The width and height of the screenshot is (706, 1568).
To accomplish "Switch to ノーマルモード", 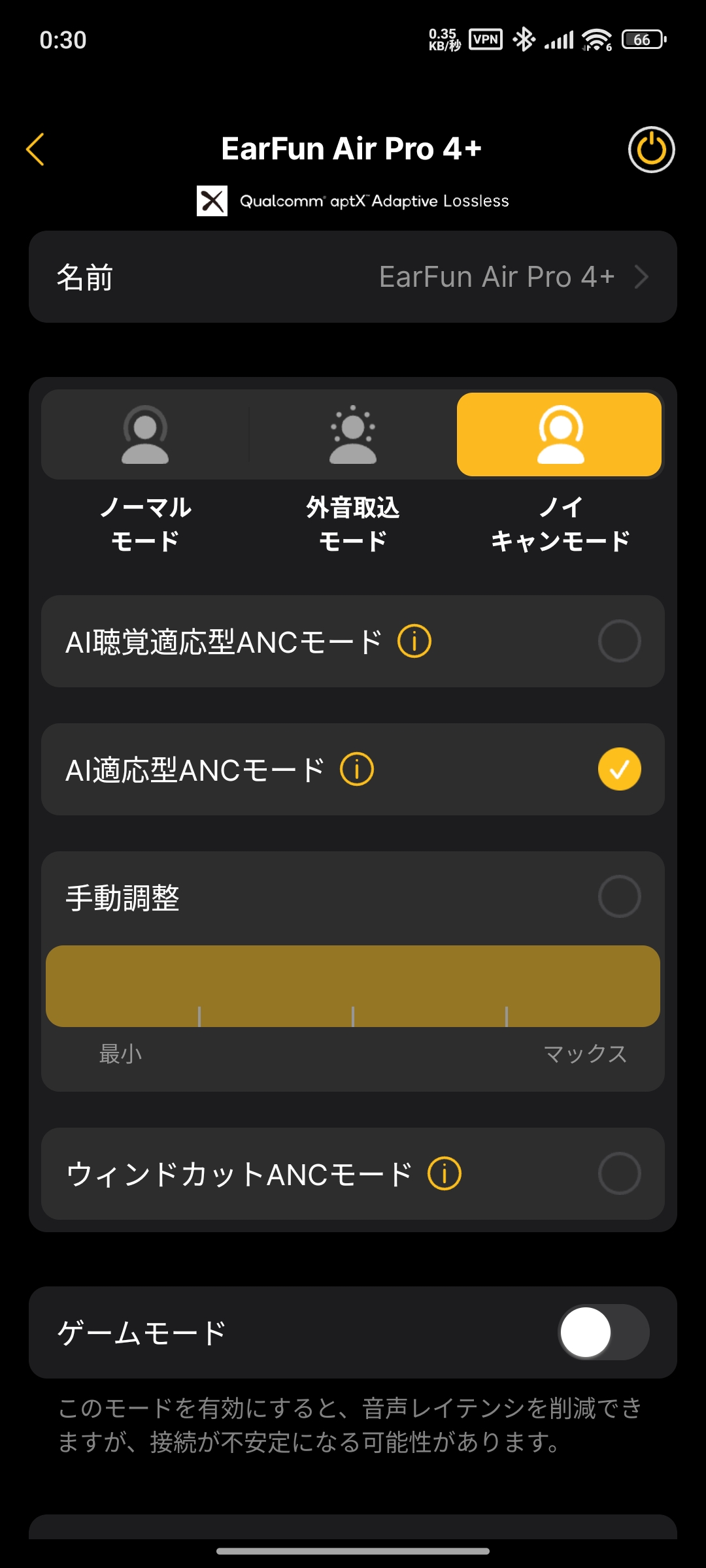I will click(x=145, y=435).
